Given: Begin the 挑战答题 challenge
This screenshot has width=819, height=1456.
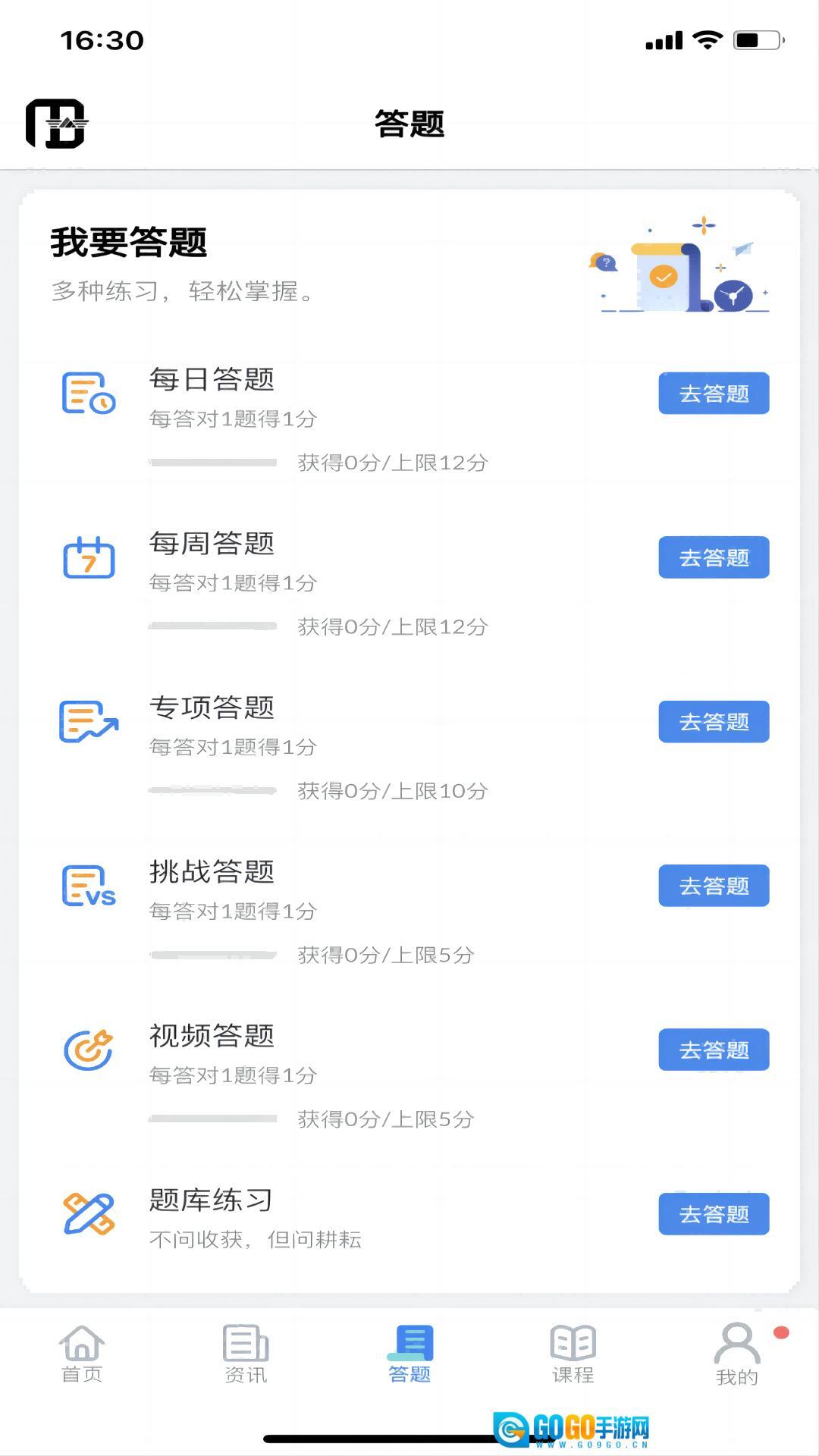Looking at the screenshot, I should [714, 886].
